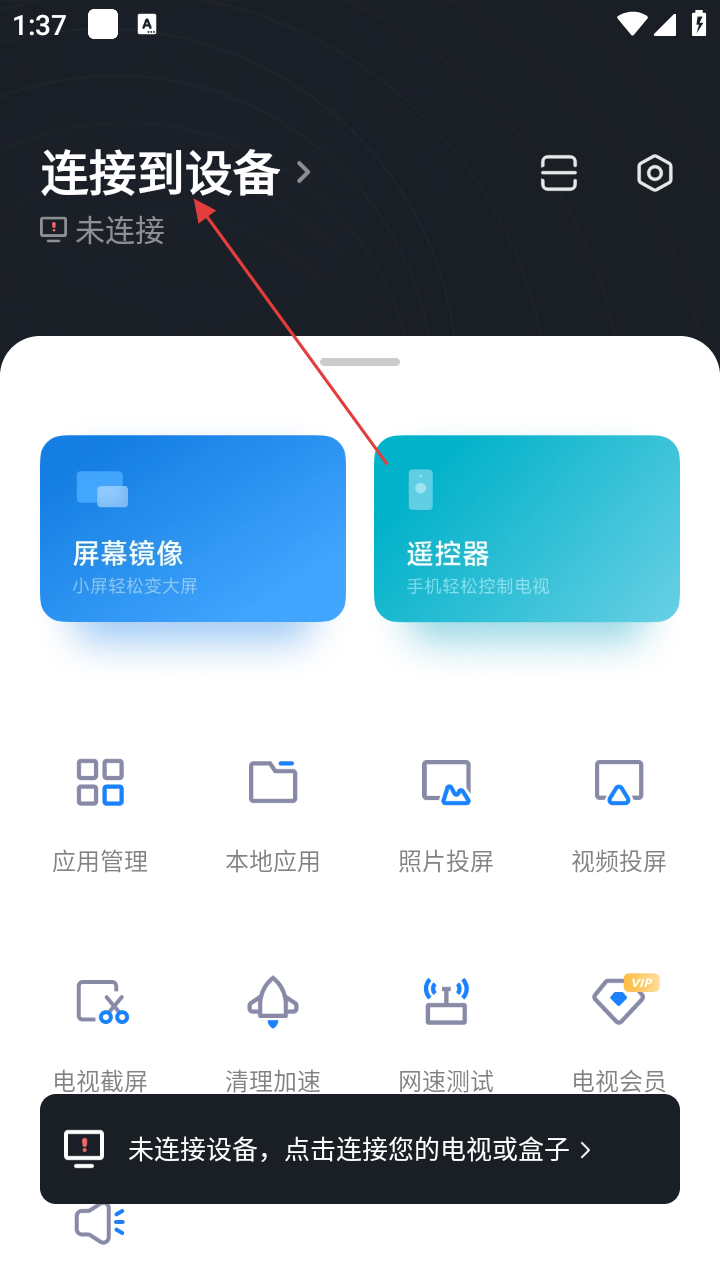
Task: Open the speaker icon item at bottom
Action: 100,1225
